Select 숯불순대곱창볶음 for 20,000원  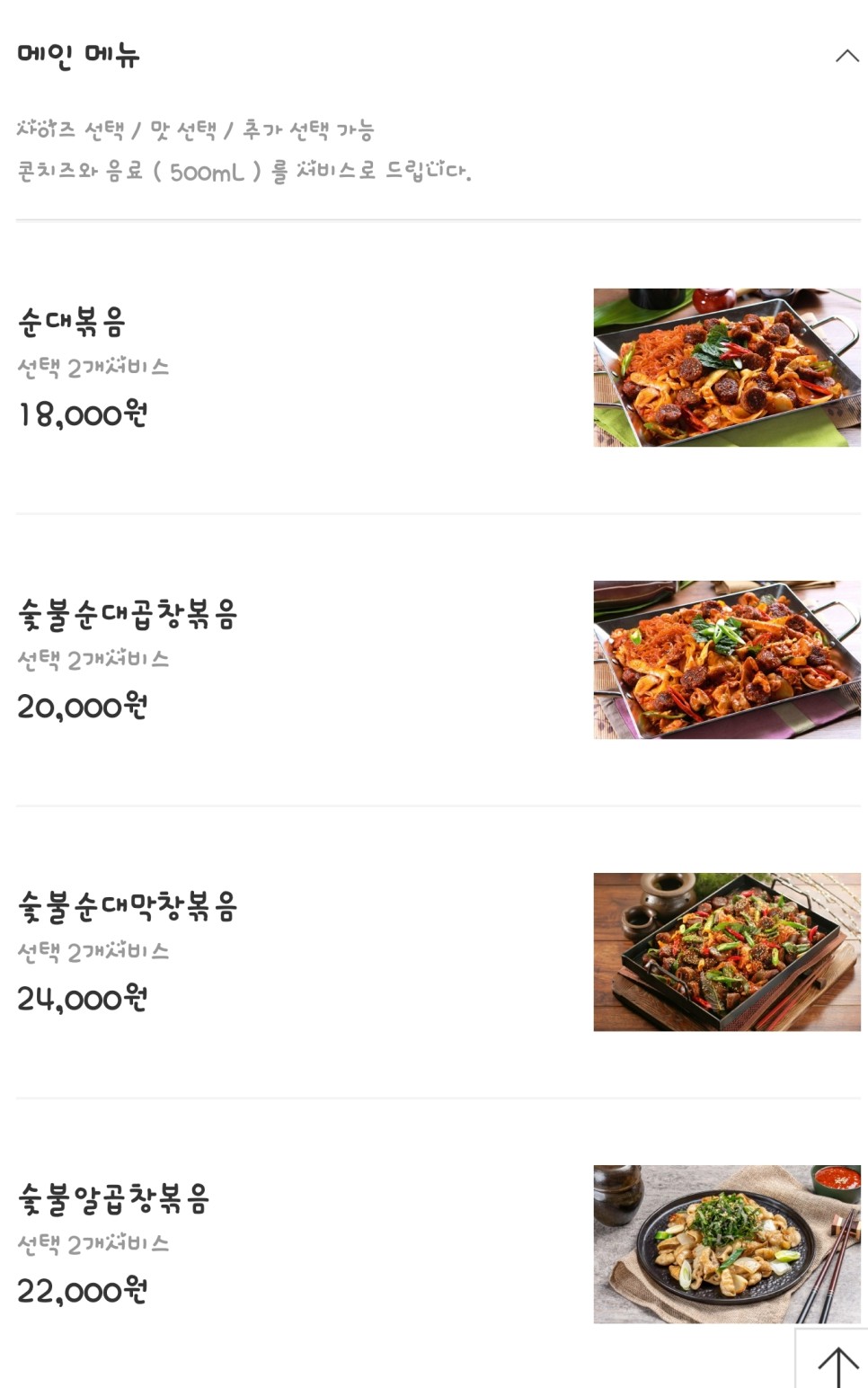[127, 615]
